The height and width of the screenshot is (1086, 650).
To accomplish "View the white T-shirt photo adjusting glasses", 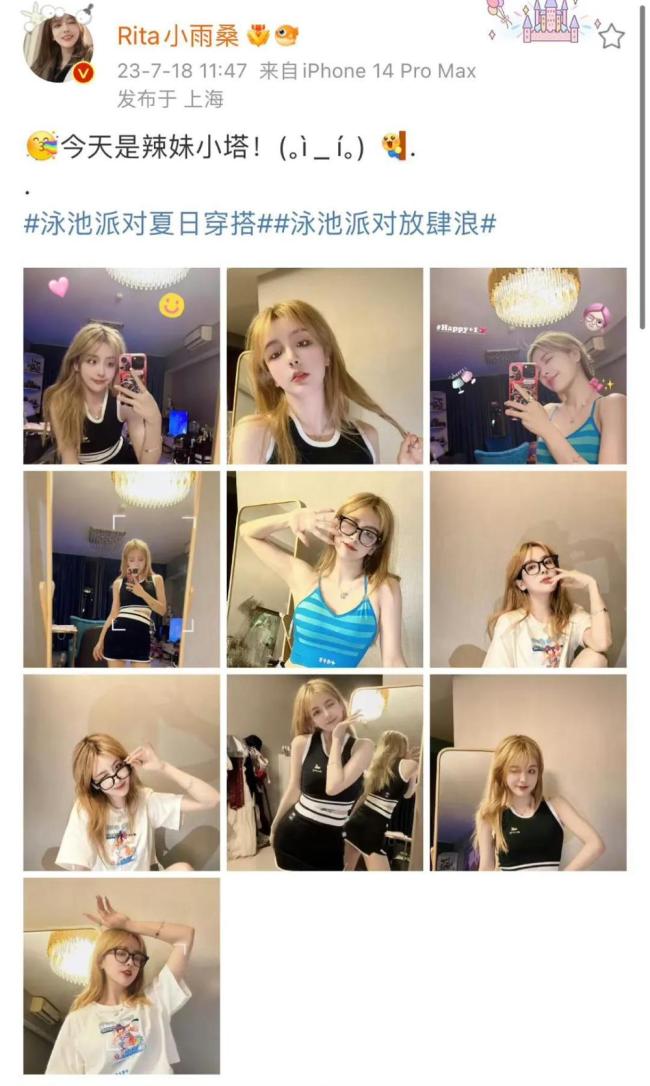I will [x=121, y=772].
